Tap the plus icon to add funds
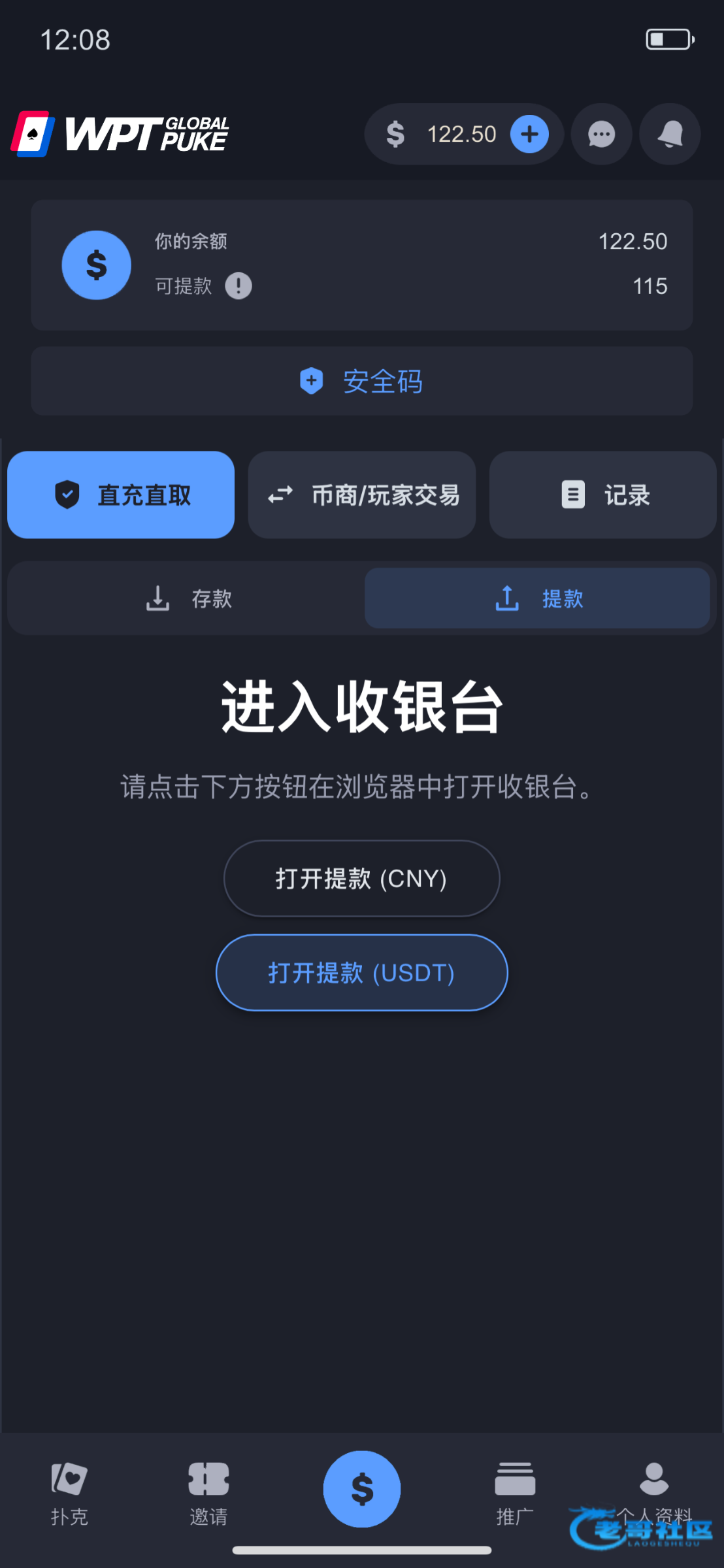 pos(529,134)
